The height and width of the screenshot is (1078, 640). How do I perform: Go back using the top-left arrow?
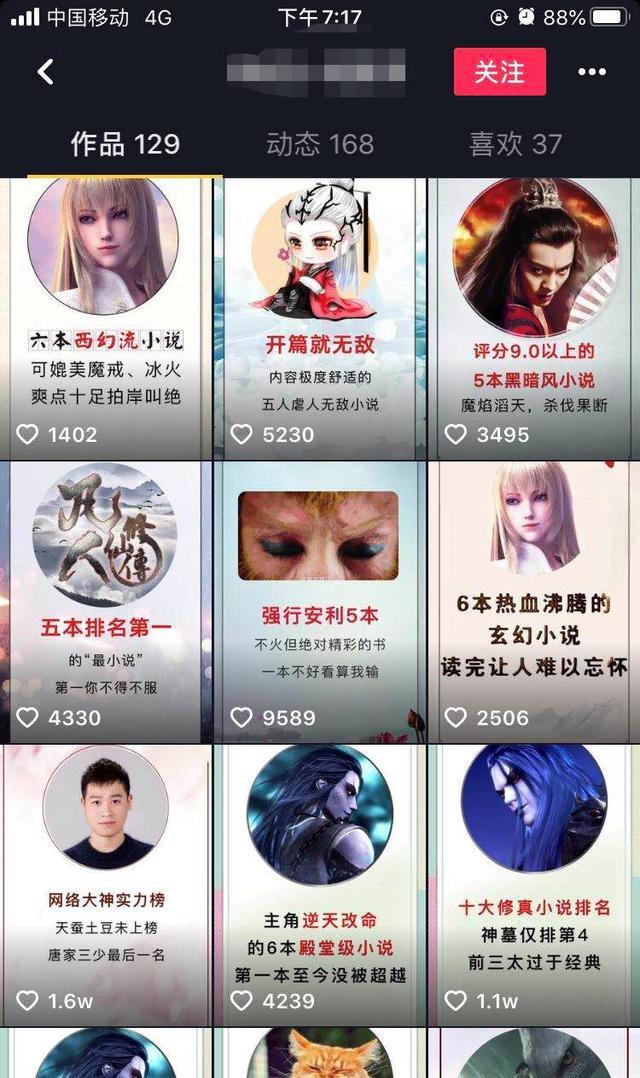click(45, 72)
